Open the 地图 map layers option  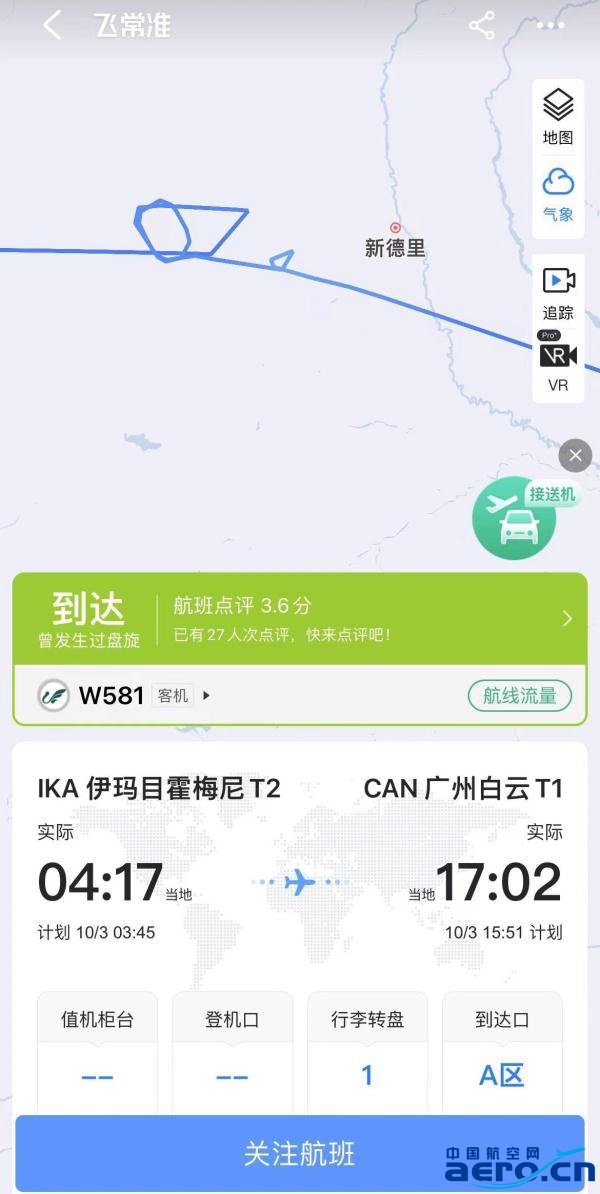(x=557, y=116)
